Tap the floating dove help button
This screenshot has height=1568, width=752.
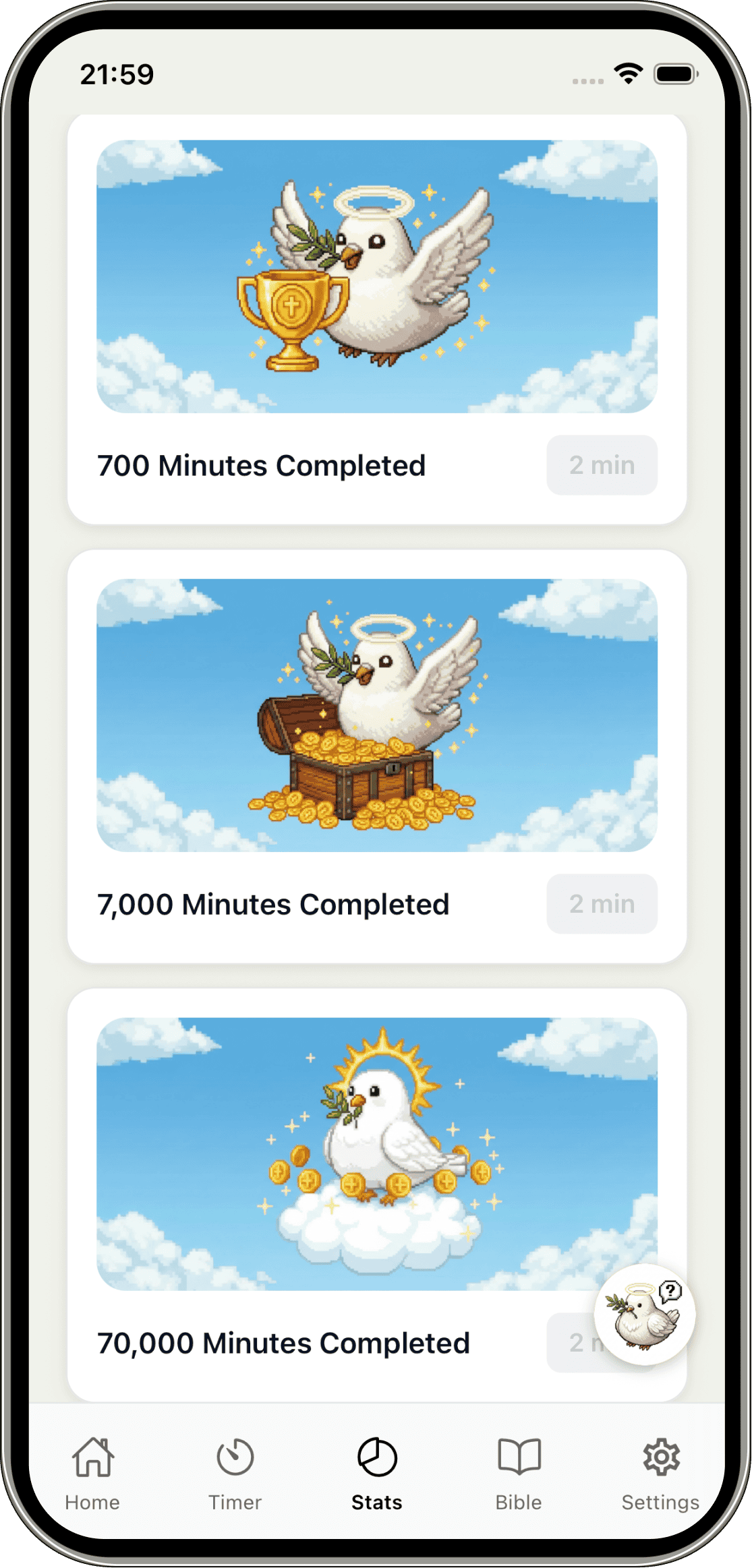point(644,1315)
